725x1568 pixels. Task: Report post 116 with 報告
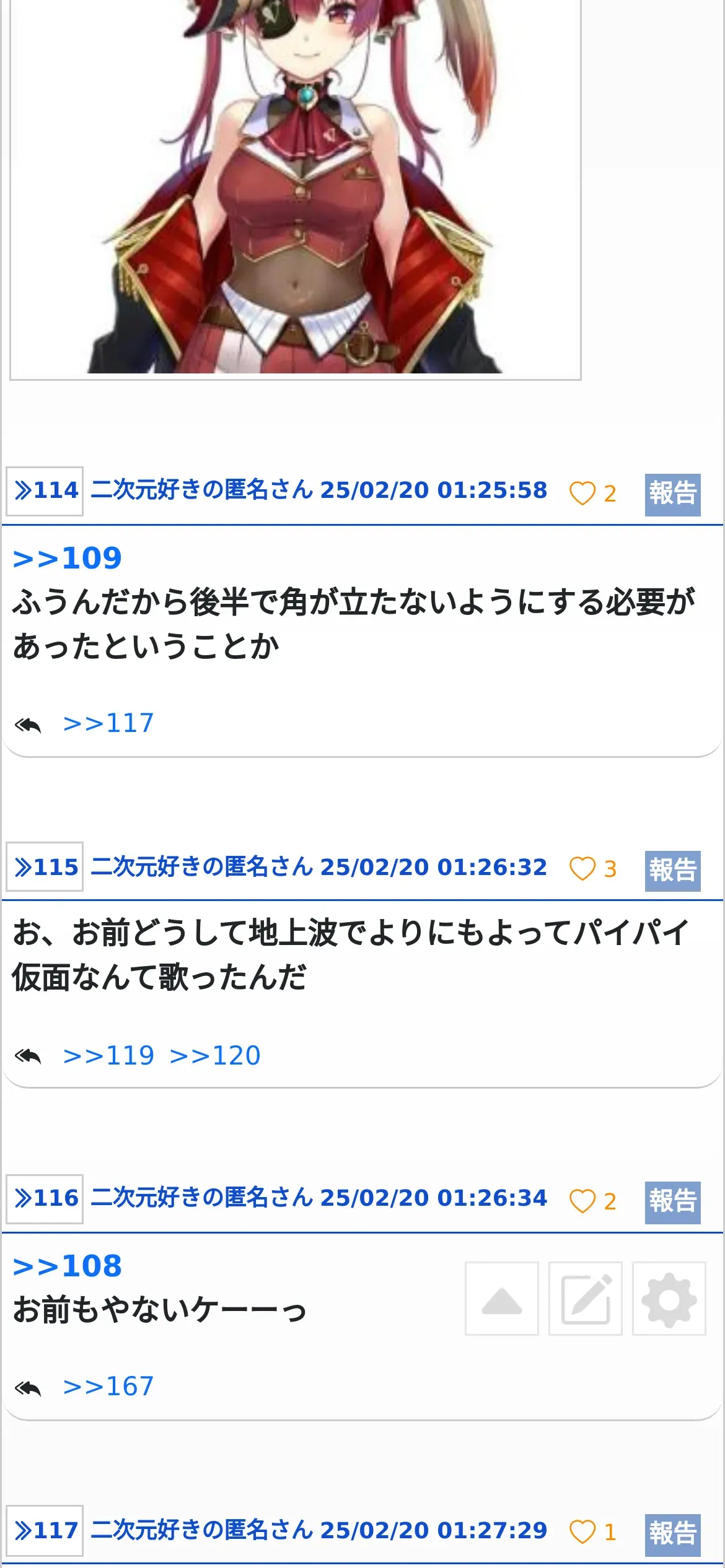tap(673, 1203)
